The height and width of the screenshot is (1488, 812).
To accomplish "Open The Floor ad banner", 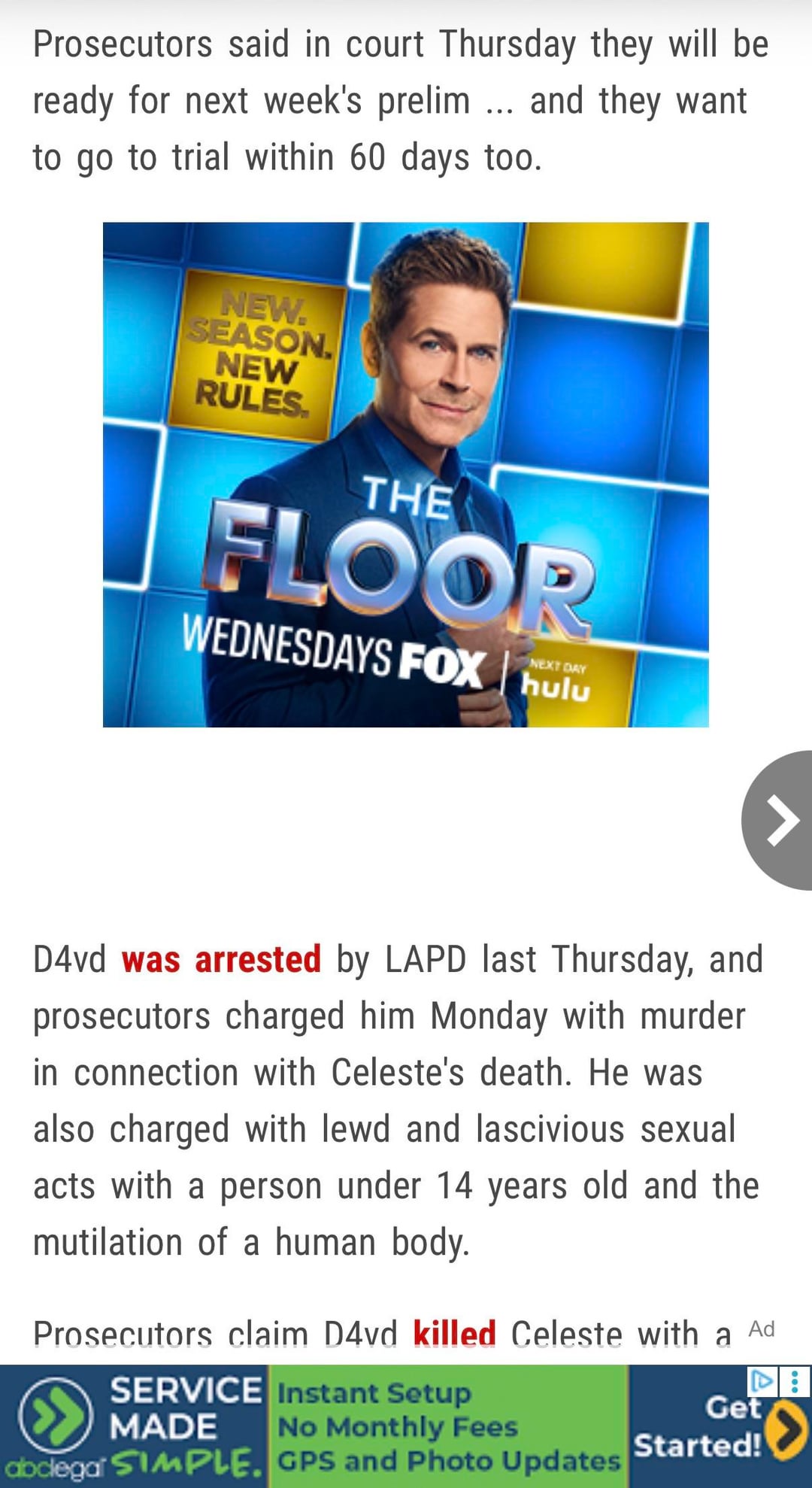I will 405,475.
